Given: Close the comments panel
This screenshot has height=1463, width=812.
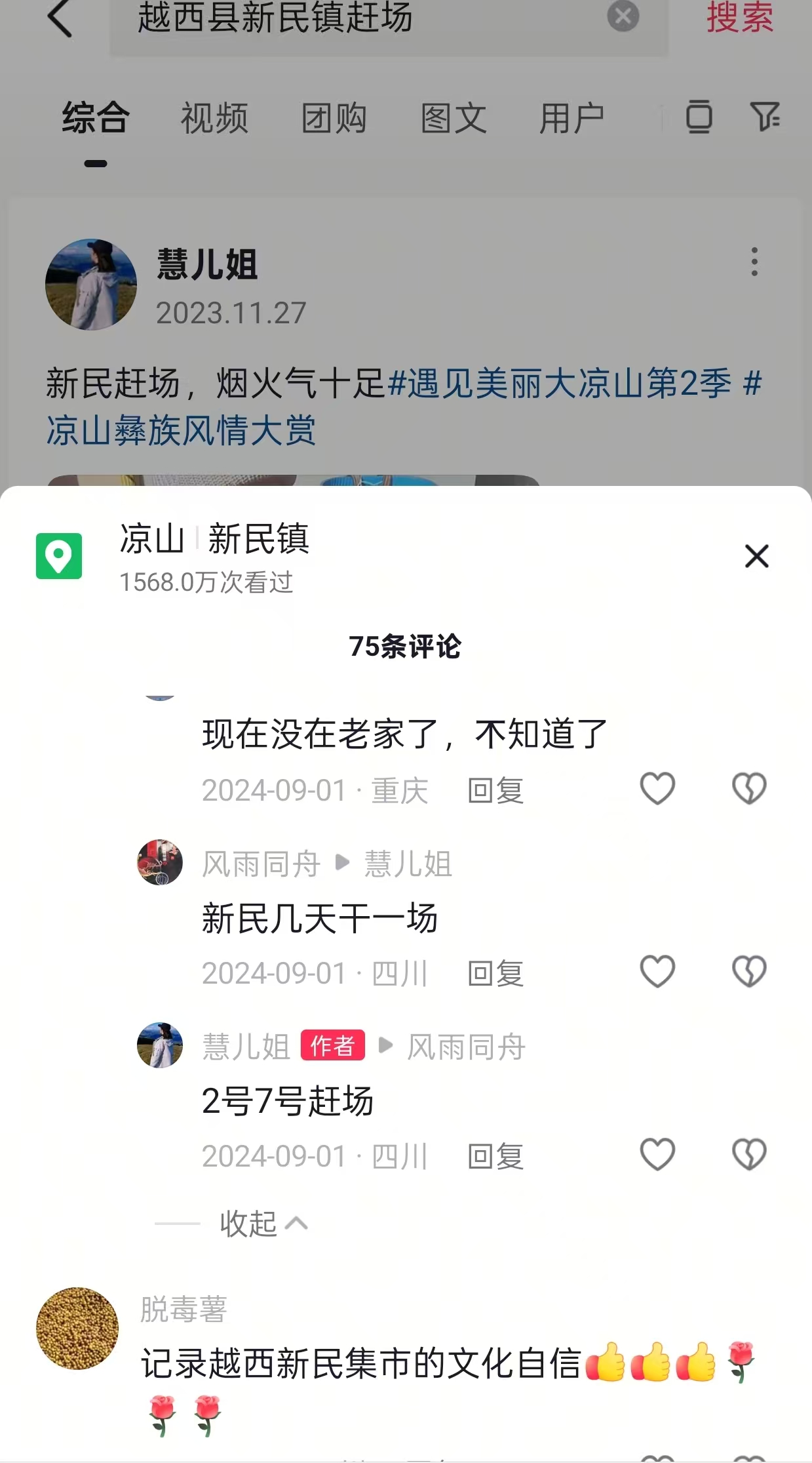Looking at the screenshot, I should point(756,556).
